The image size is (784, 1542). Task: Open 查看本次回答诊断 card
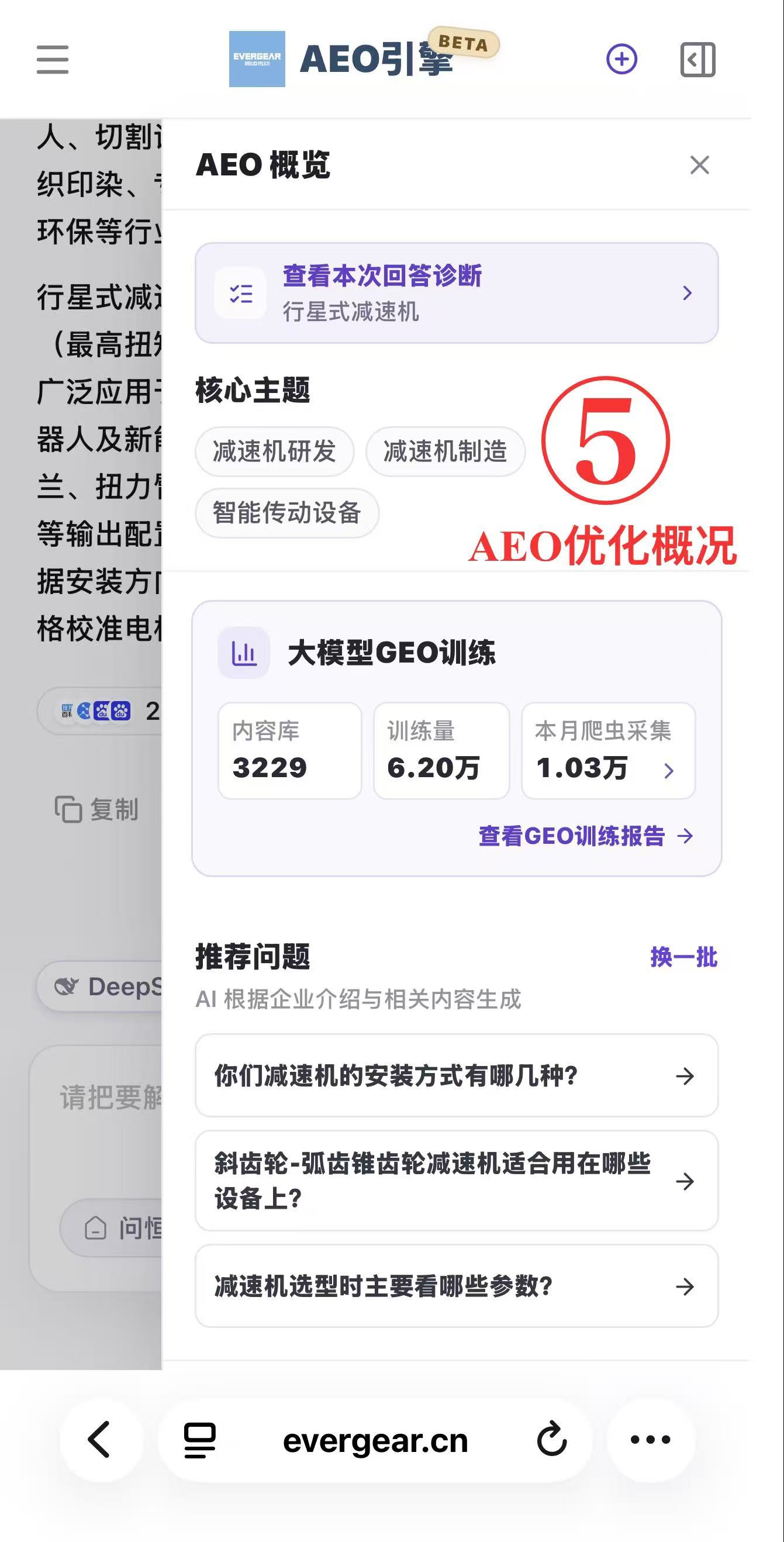[x=457, y=293]
